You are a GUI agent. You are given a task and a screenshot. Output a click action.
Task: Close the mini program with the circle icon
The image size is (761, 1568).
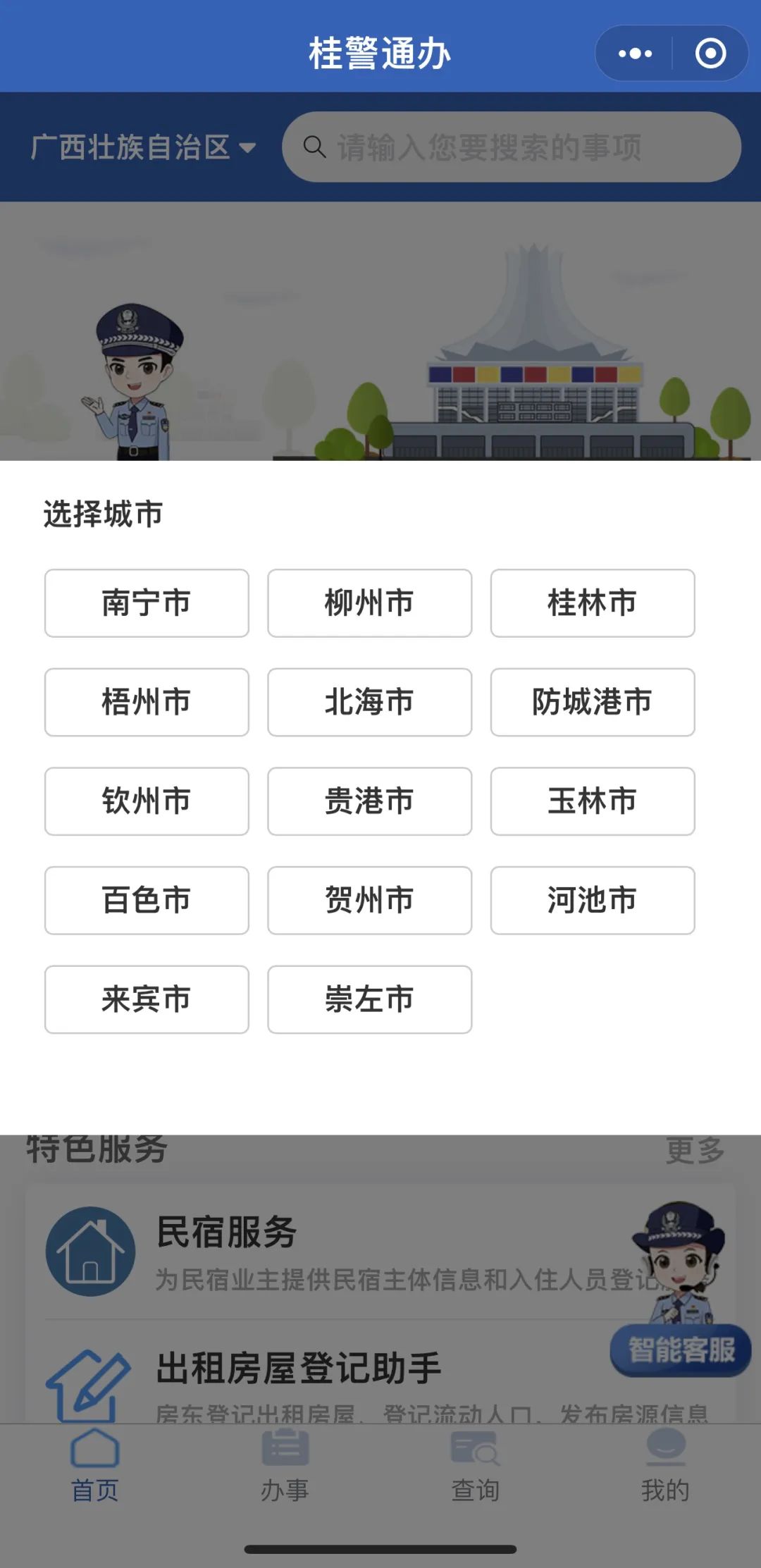pos(710,54)
